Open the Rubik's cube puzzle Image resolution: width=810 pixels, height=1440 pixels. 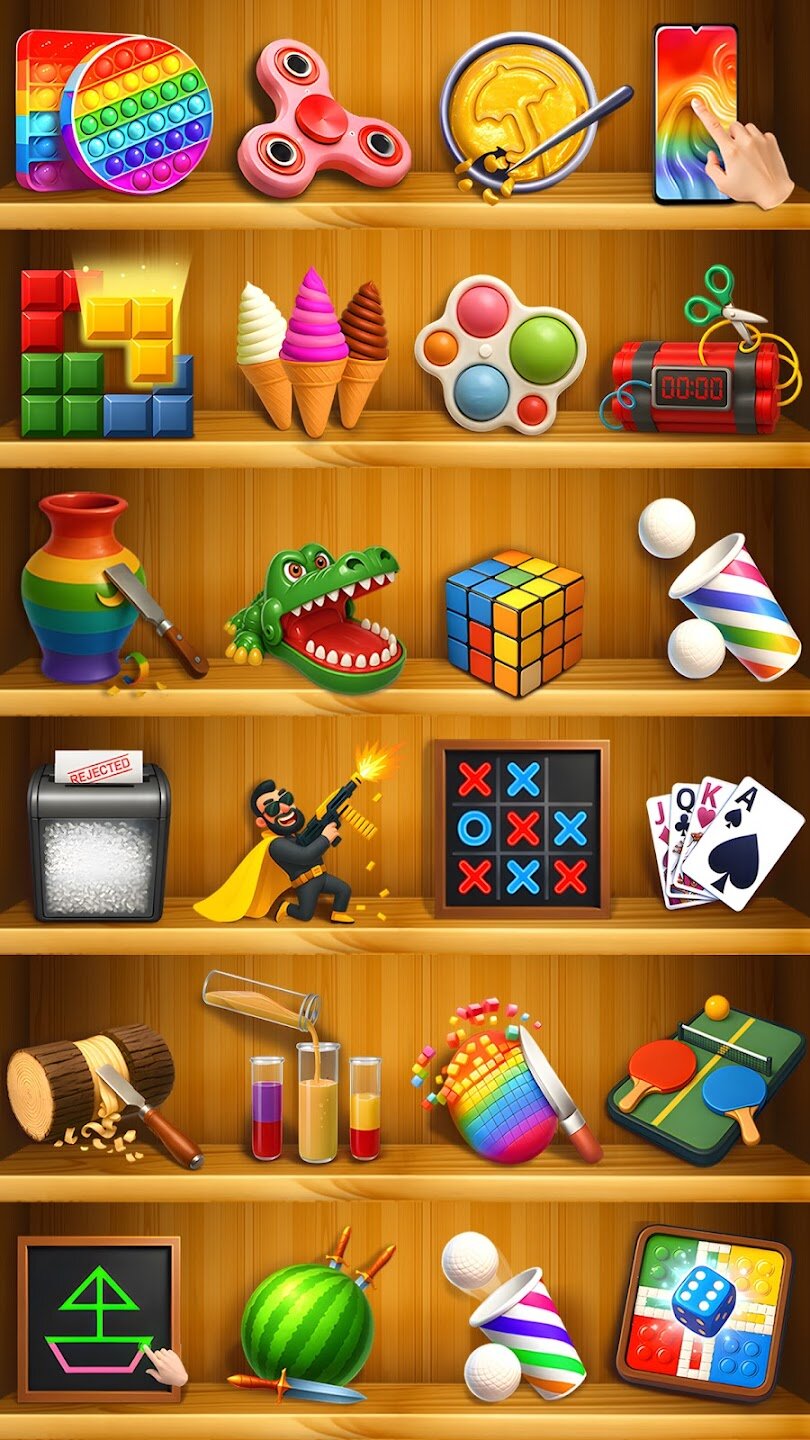(515, 620)
